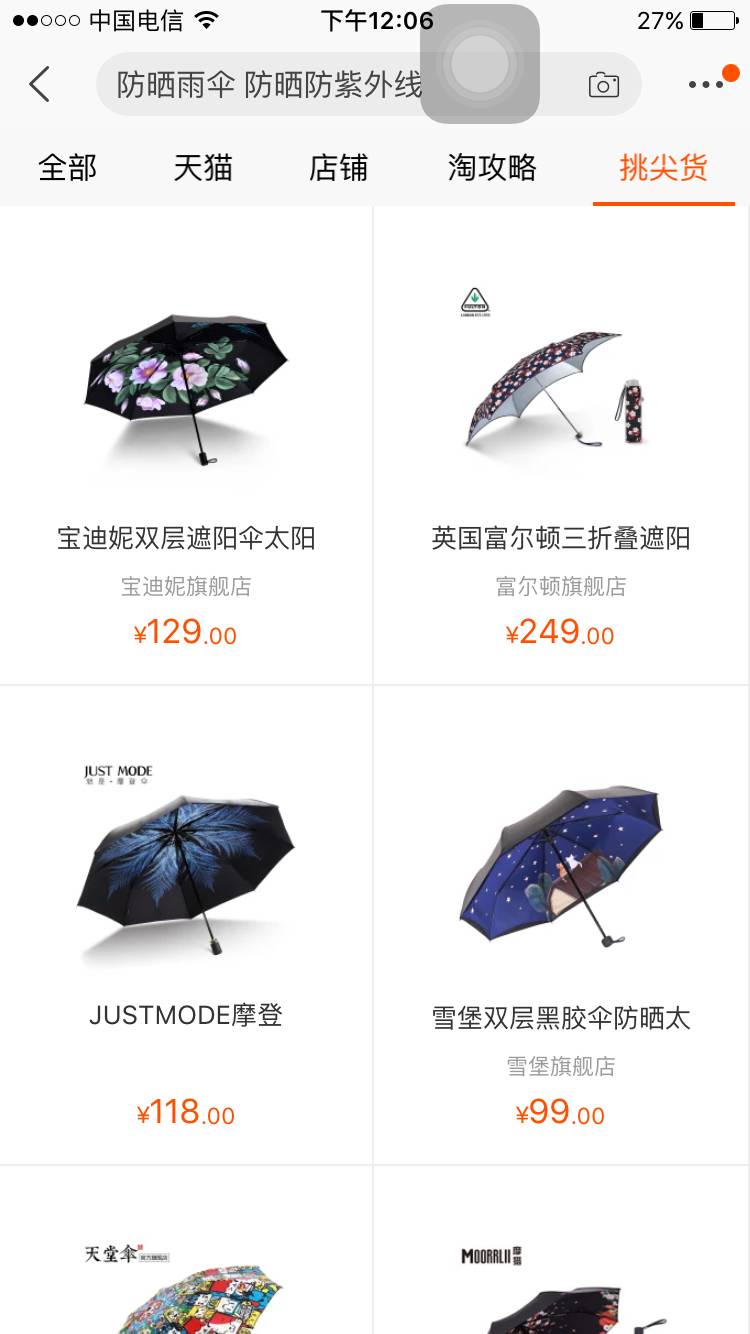This screenshot has width=750, height=1334.
Task: Go back using the back arrow
Action: tap(40, 85)
